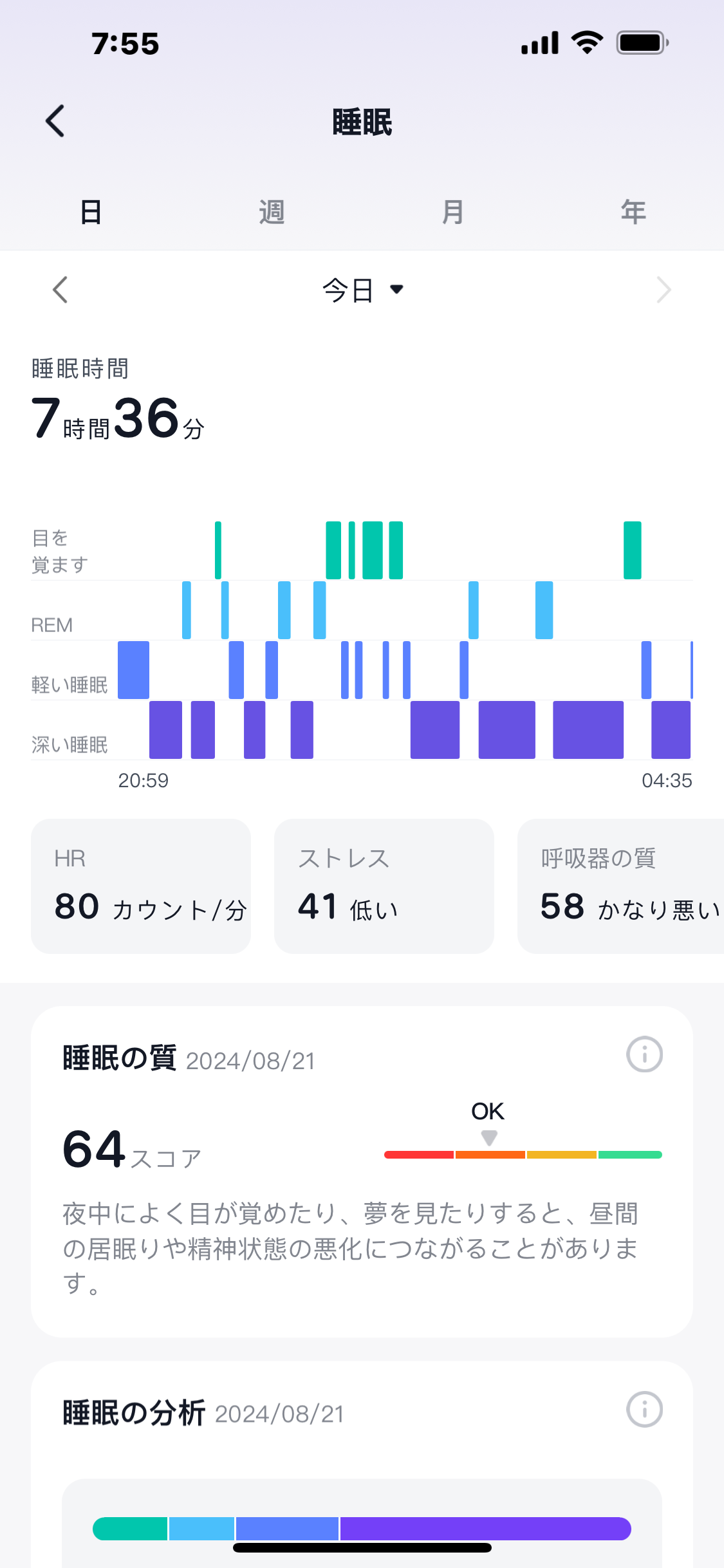Switch to the 週 tab
The width and height of the screenshot is (724, 1568).
272,212
